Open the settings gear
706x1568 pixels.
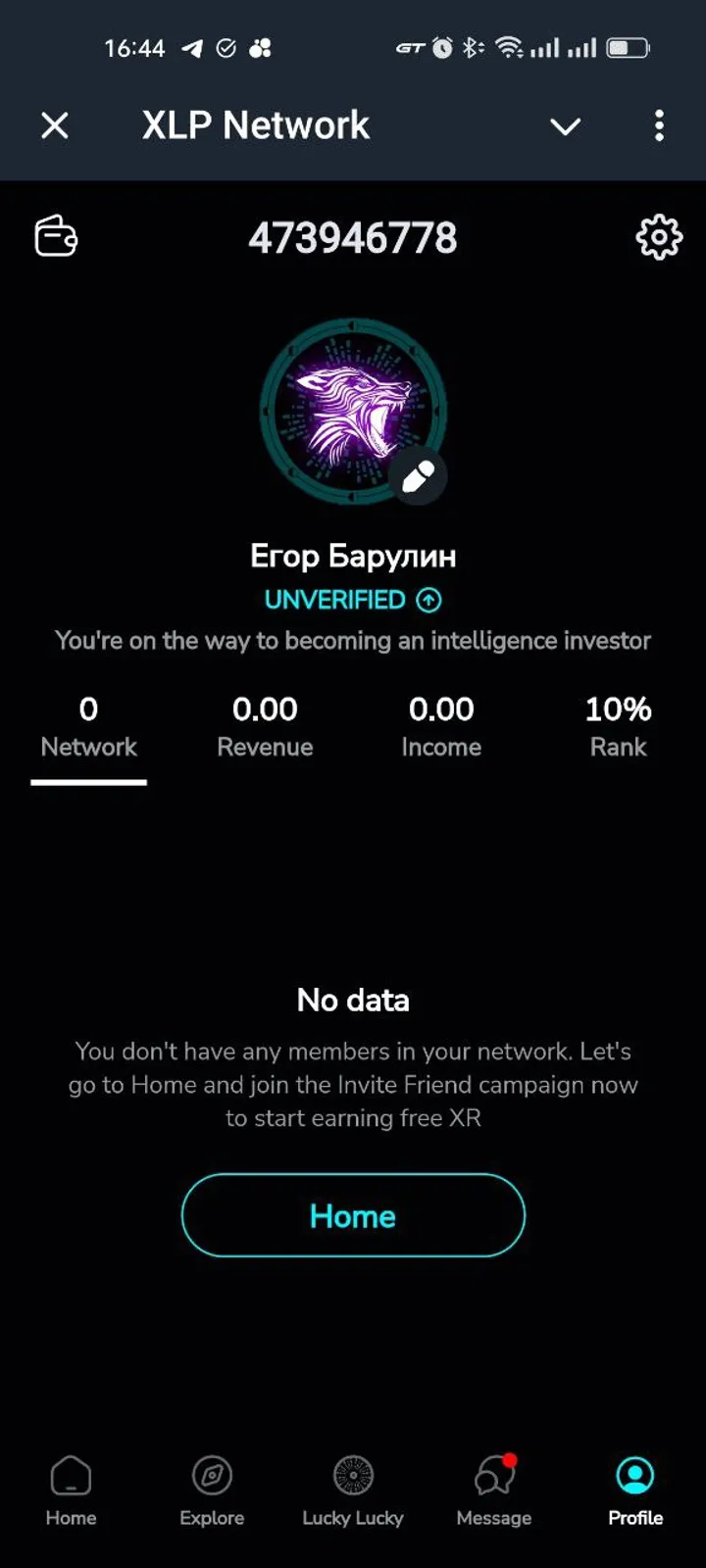pyautogui.click(x=659, y=236)
